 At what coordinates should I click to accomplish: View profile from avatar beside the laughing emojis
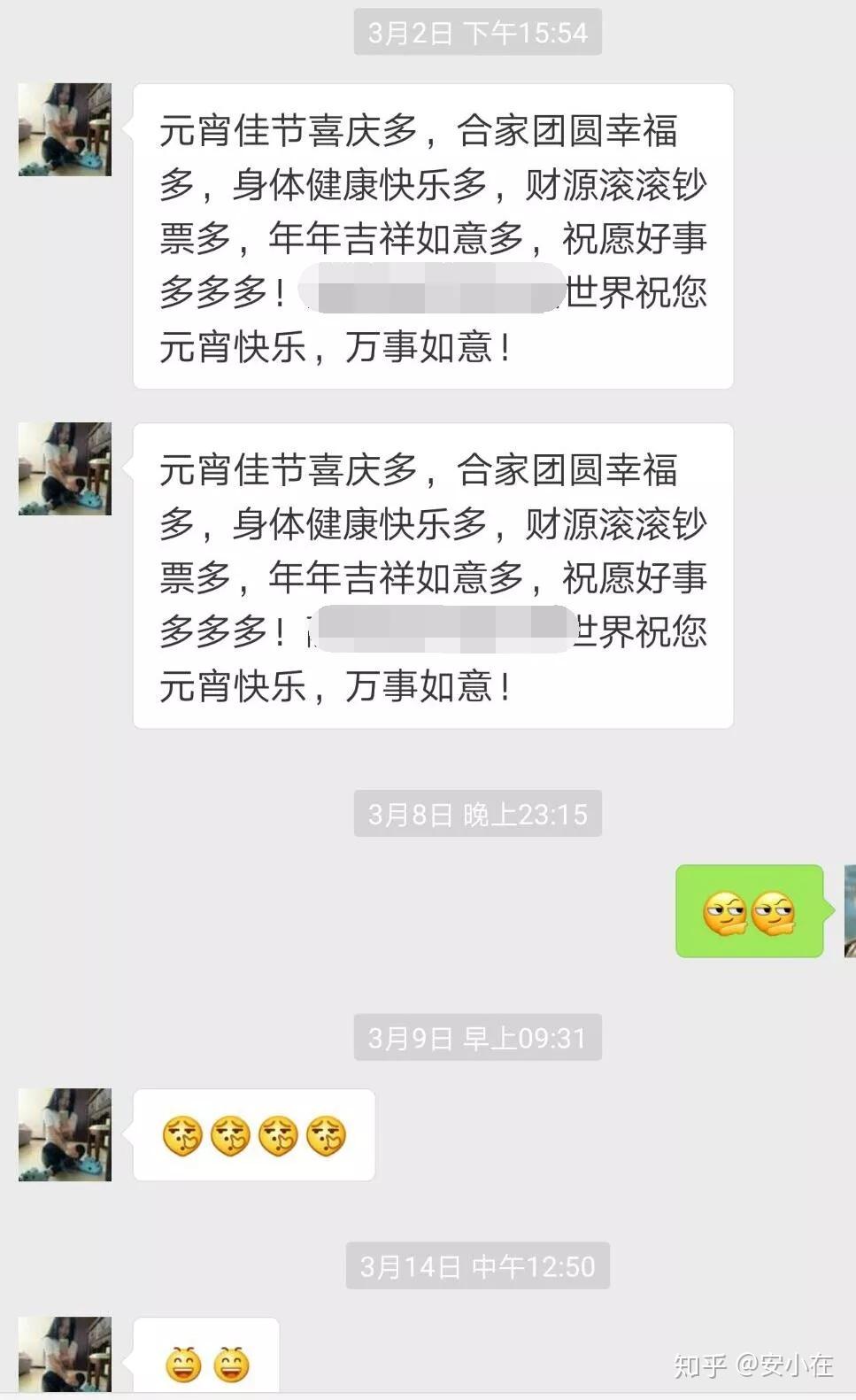65,1355
